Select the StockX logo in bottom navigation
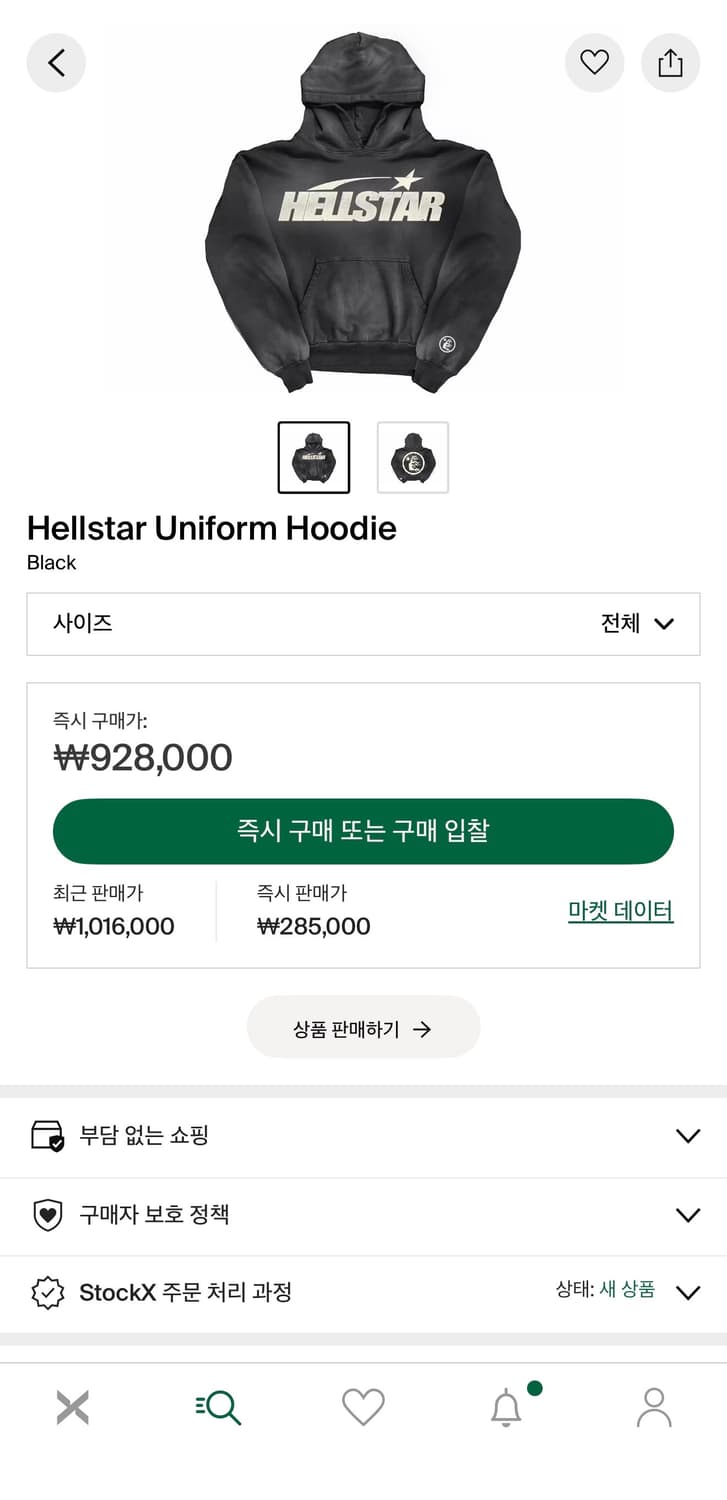 pos(72,1406)
